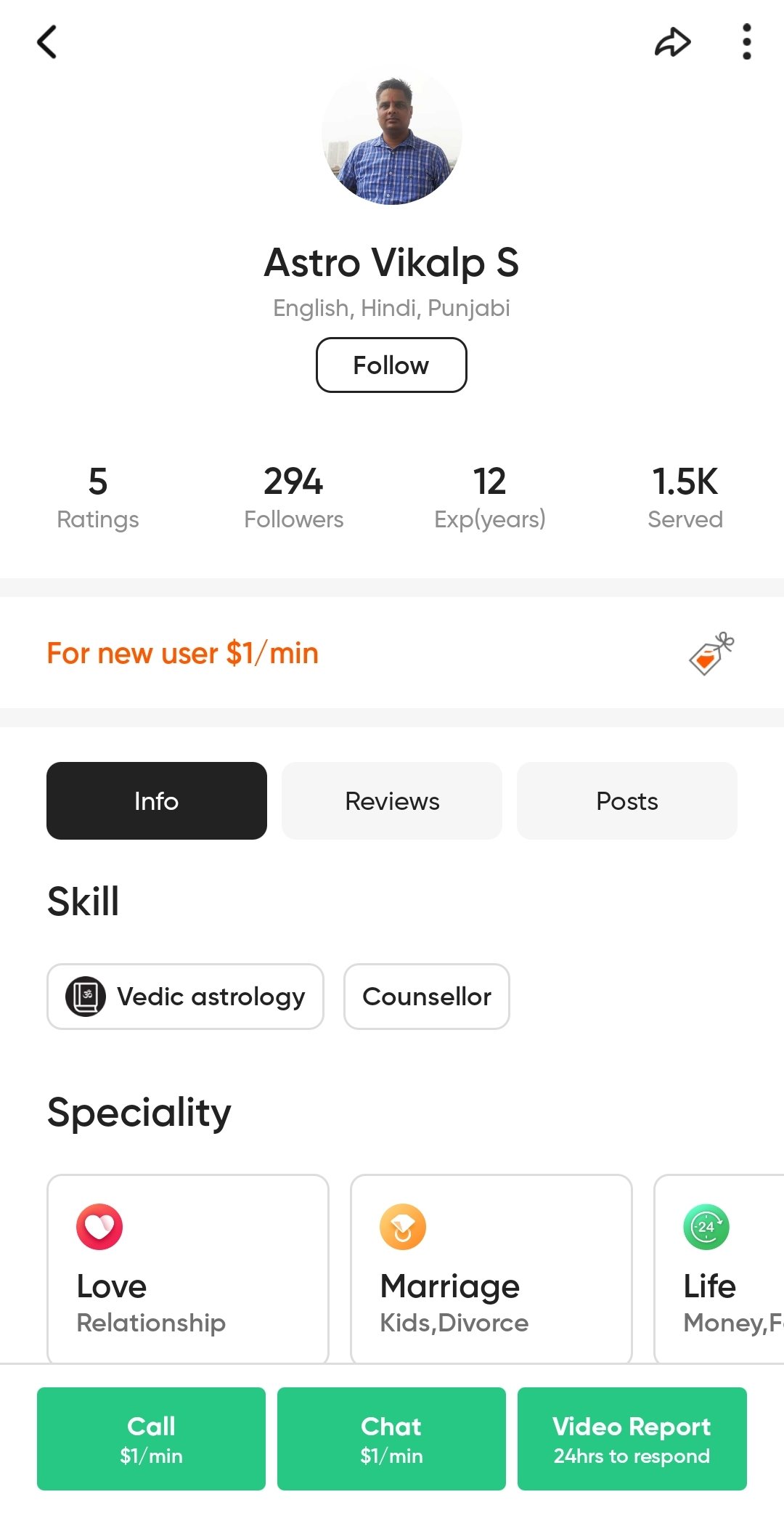Viewport: 784px width, 1513px height.
Task: Switch to the Posts tab
Action: pos(627,800)
